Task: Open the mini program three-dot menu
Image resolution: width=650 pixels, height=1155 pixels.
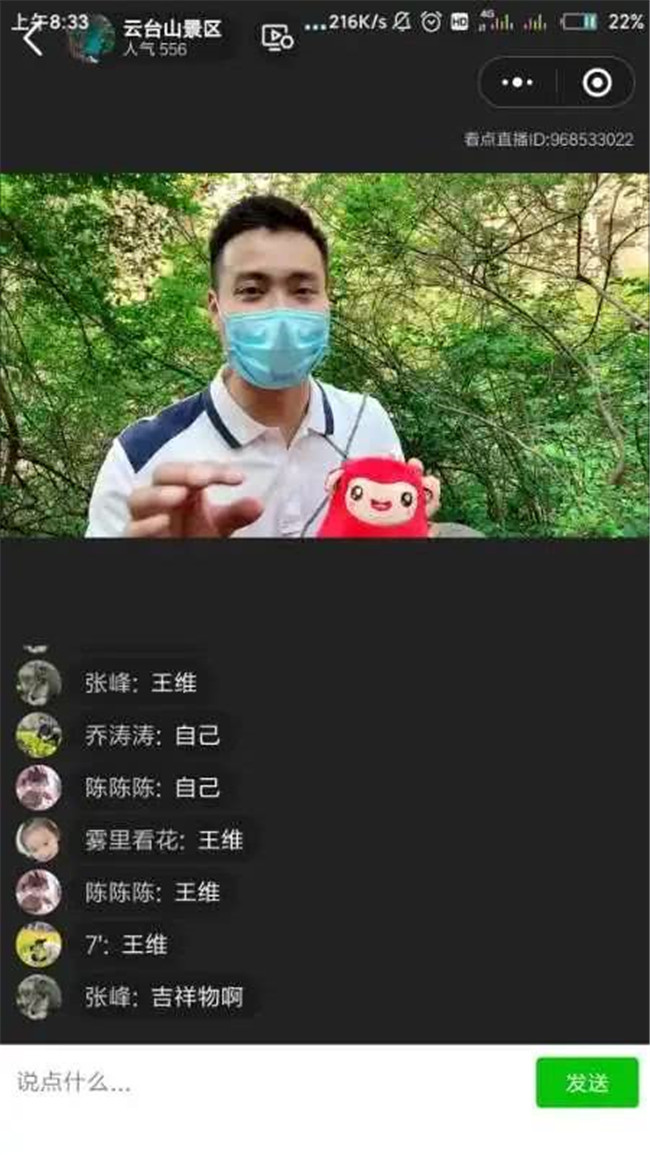Action: click(520, 82)
